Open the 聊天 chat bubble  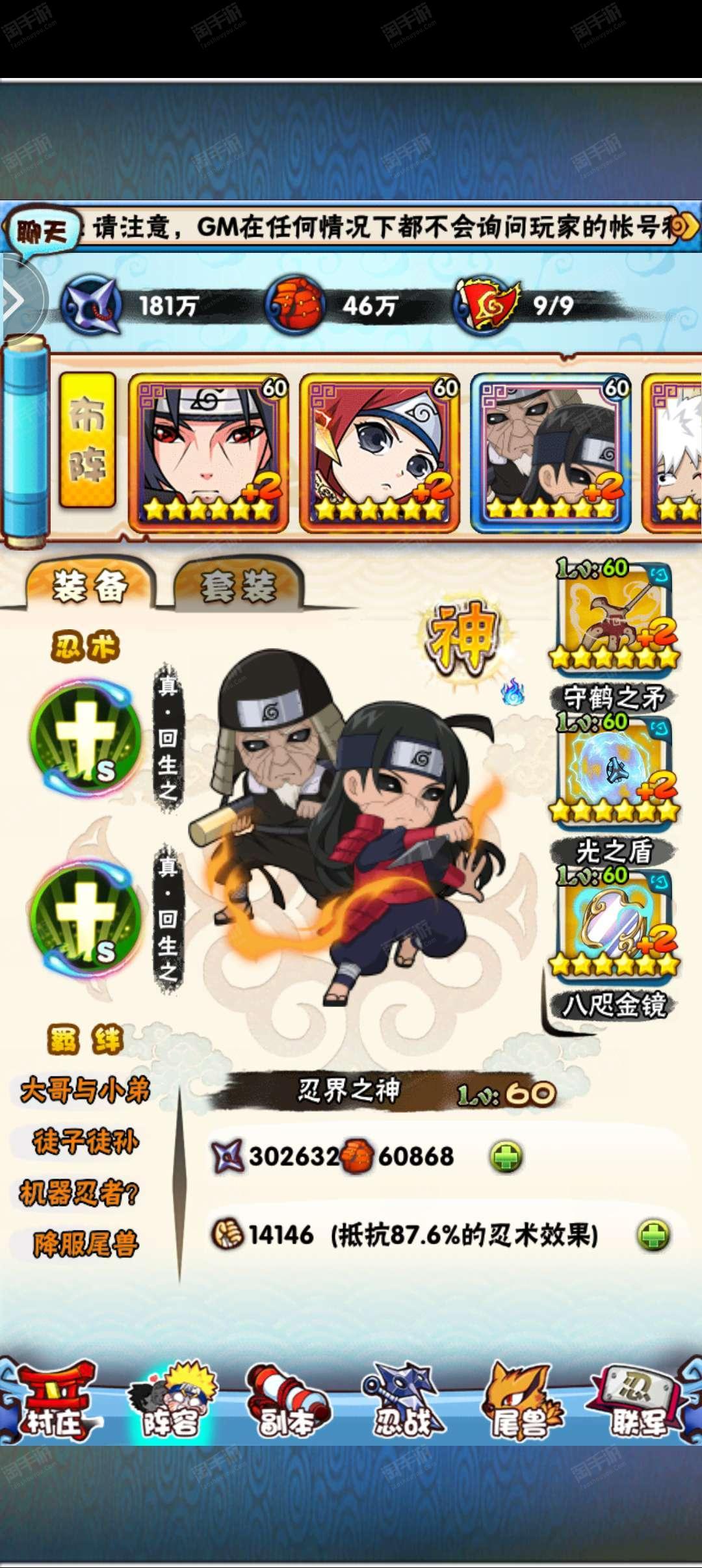click(x=42, y=232)
